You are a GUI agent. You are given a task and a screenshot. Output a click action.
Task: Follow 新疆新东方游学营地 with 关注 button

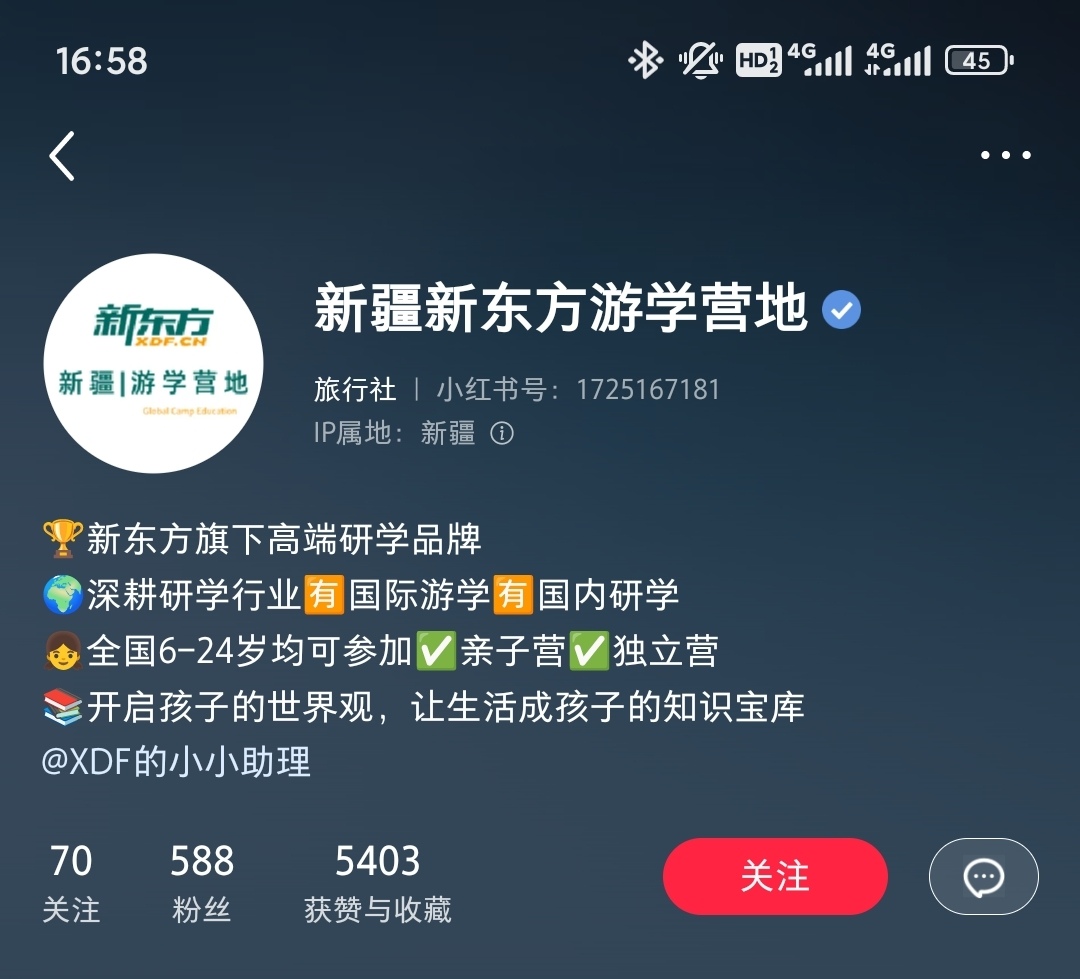pos(775,876)
